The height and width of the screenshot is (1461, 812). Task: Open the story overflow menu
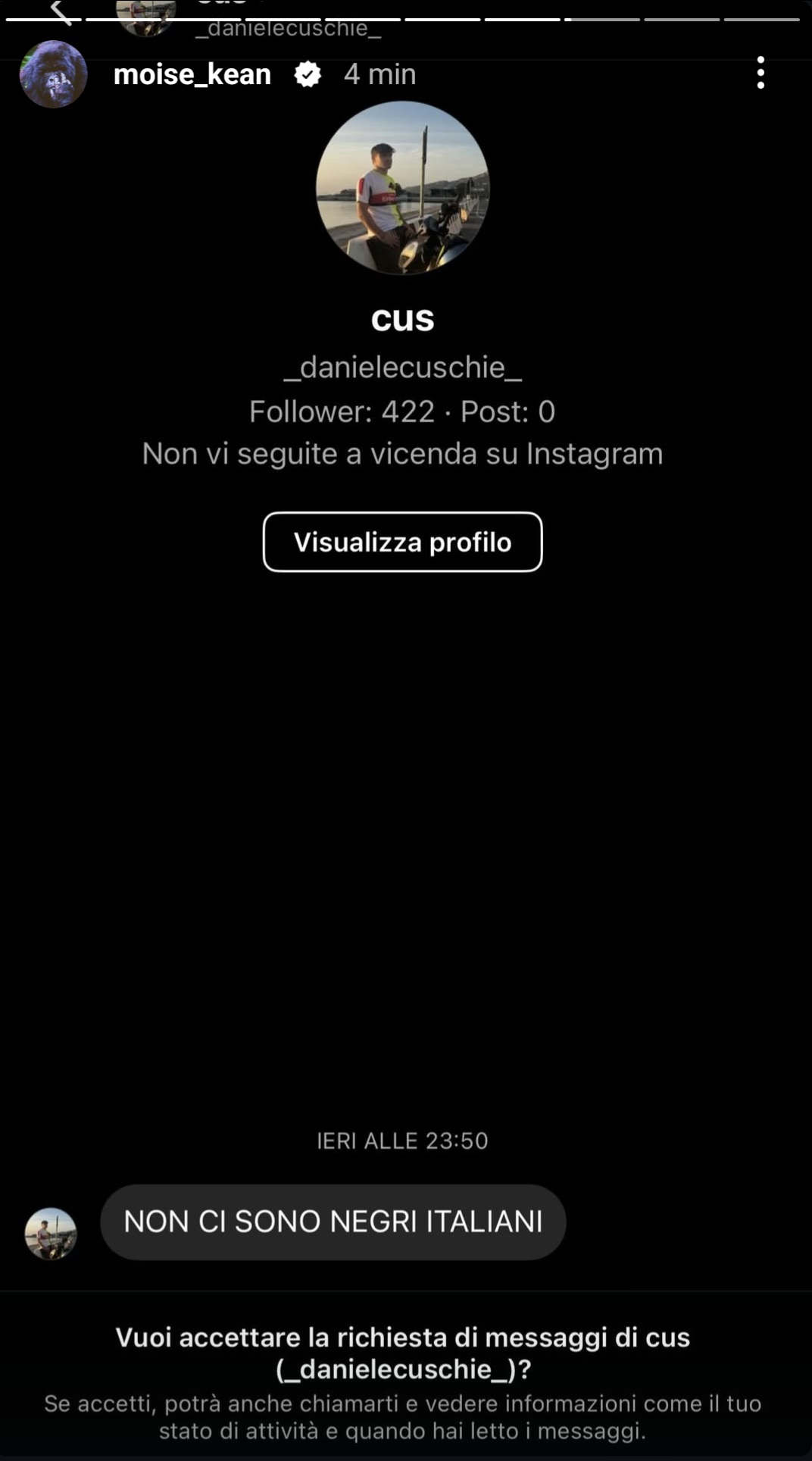tap(760, 74)
